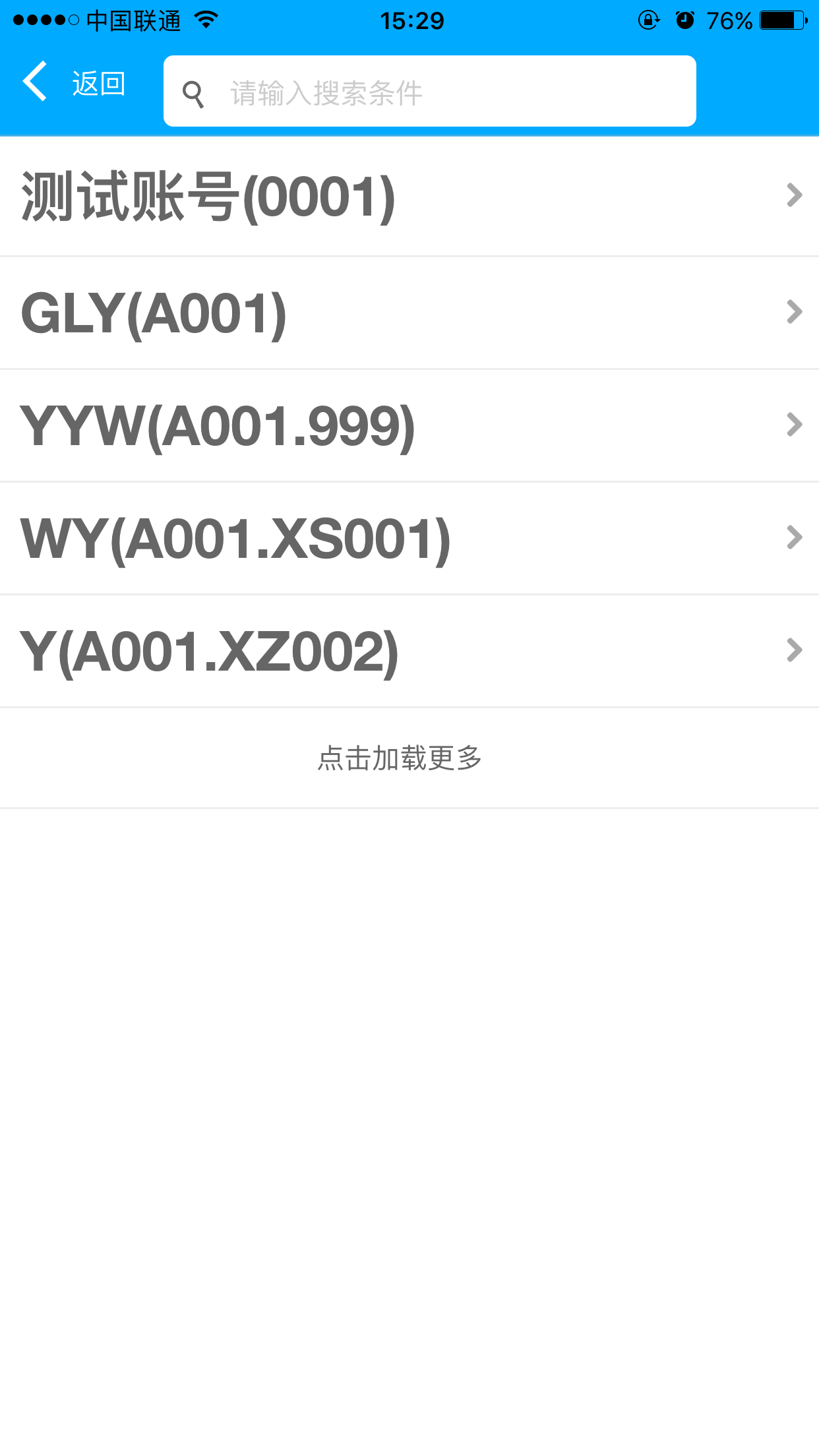The width and height of the screenshot is (819, 1456).
Task: Open the Y(A001.XZ002) entry
Action: [x=409, y=652]
